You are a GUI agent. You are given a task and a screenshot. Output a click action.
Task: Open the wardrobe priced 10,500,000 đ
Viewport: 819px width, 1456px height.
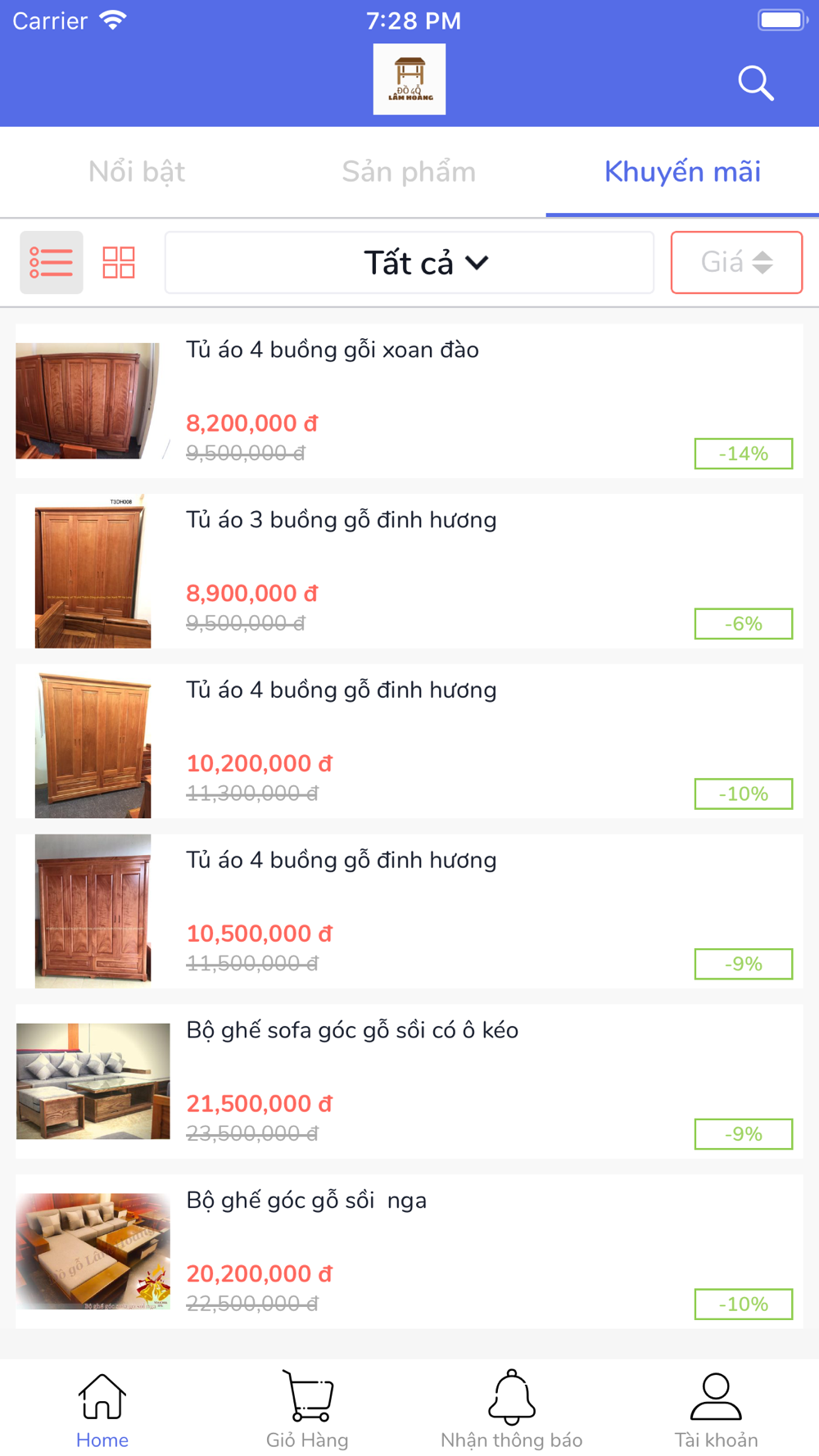click(x=409, y=911)
